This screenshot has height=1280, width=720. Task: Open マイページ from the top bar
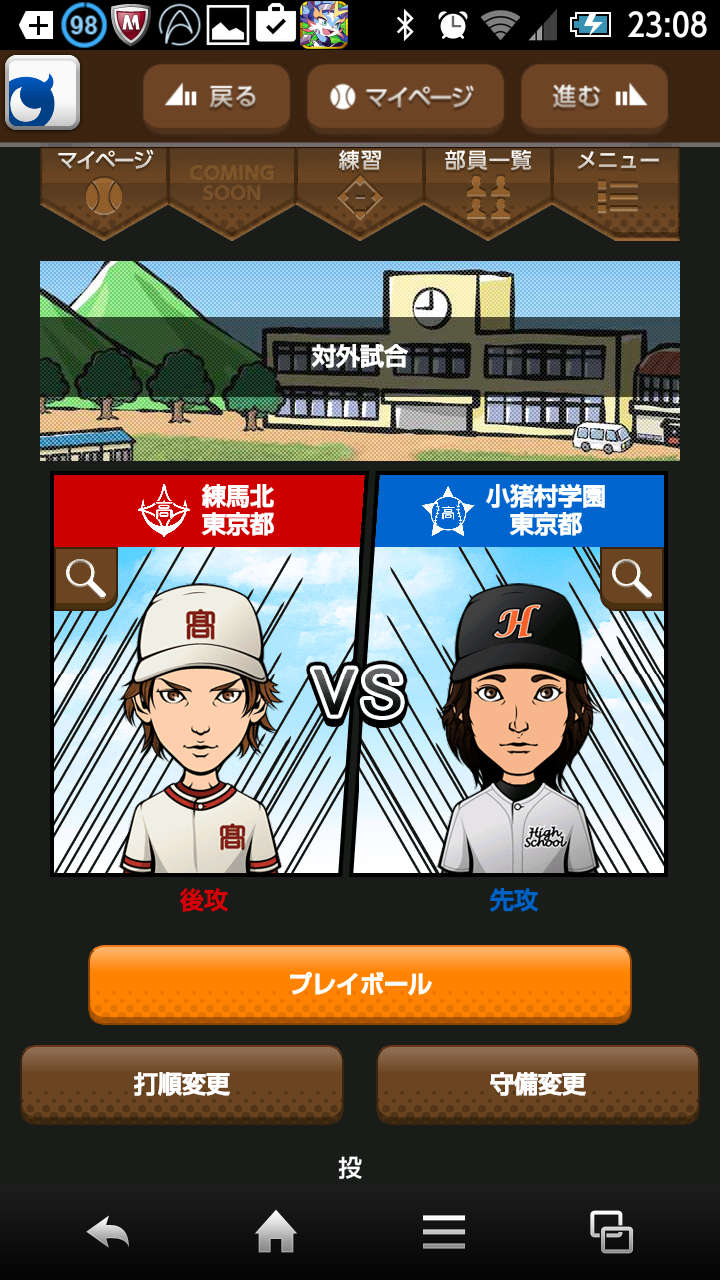(404, 97)
